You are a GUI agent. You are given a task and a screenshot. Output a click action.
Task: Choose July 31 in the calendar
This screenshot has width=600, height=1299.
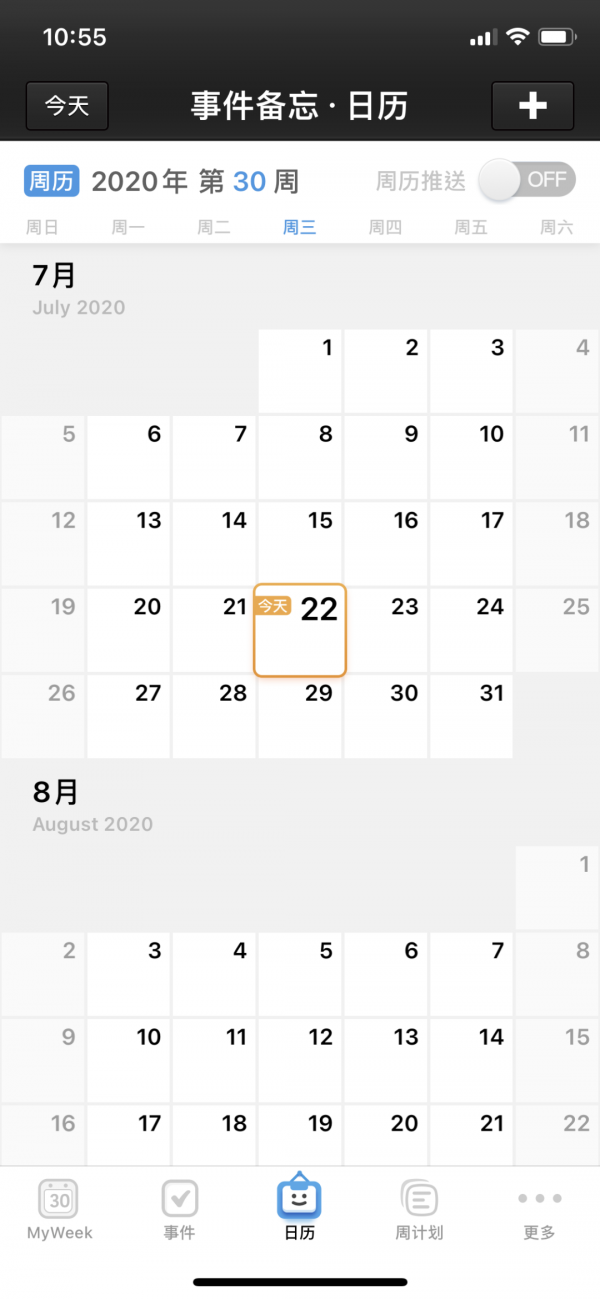click(x=471, y=716)
